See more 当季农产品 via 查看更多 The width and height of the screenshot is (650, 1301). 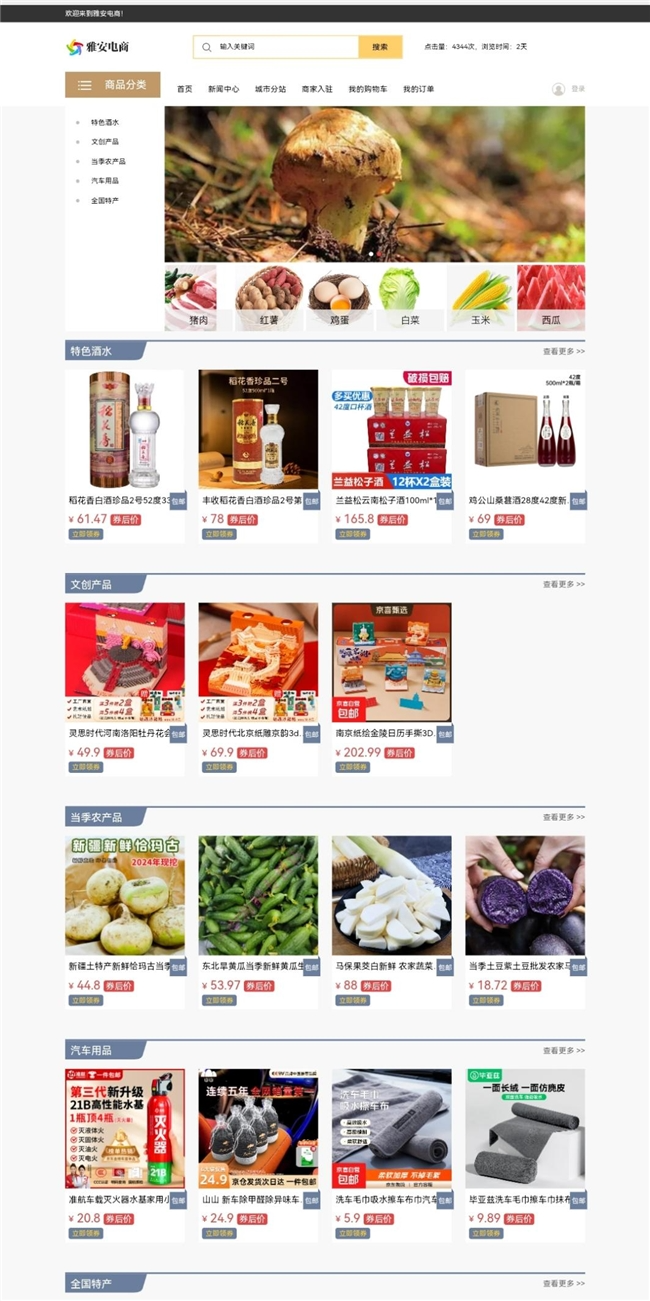(x=563, y=818)
